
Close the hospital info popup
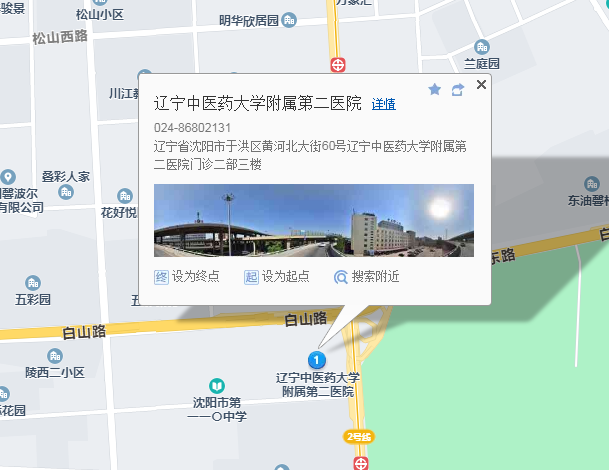point(481,85)
